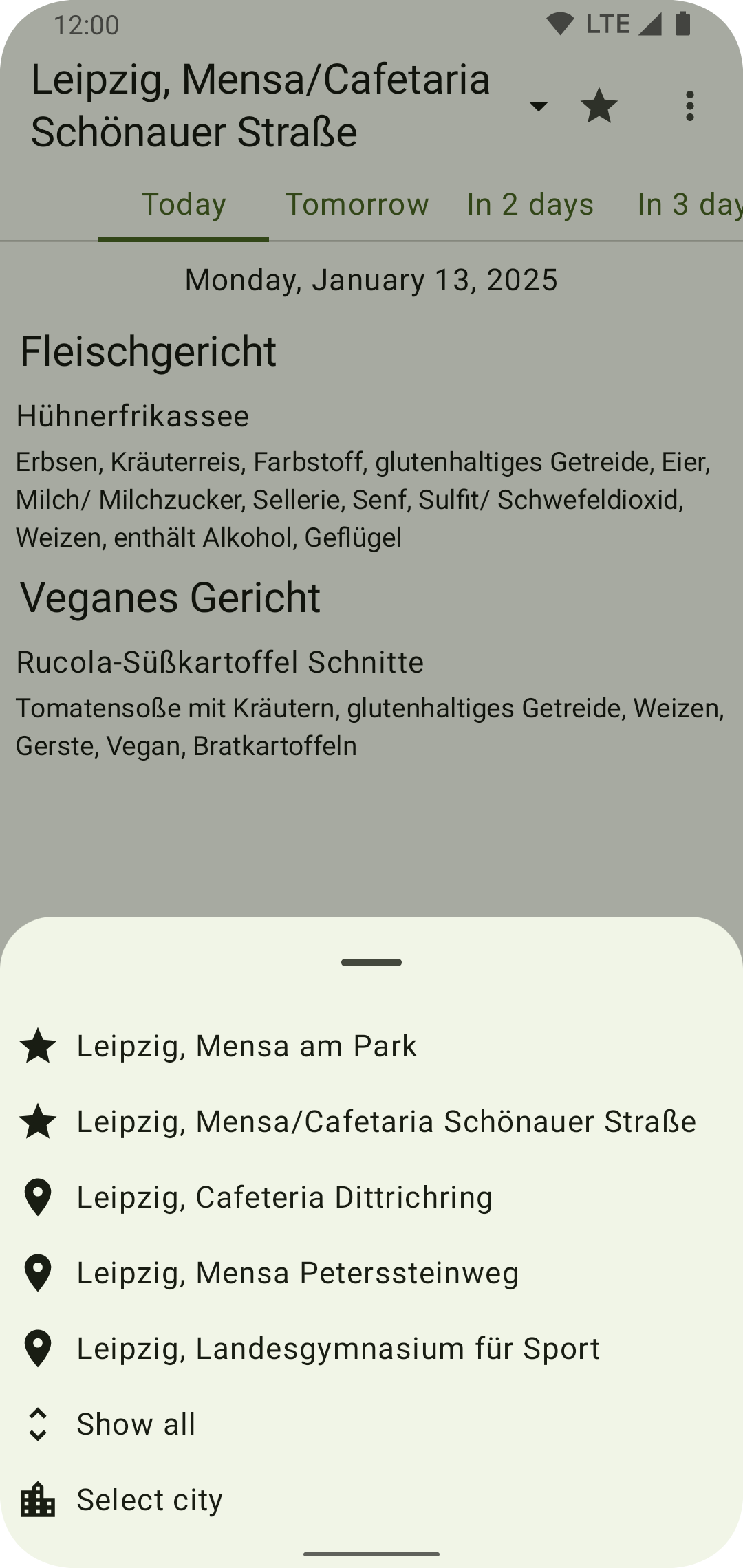Switch to the Tomorrow tab
Image resolution: width=743 pixels, height=1568 pixels.
356,204
